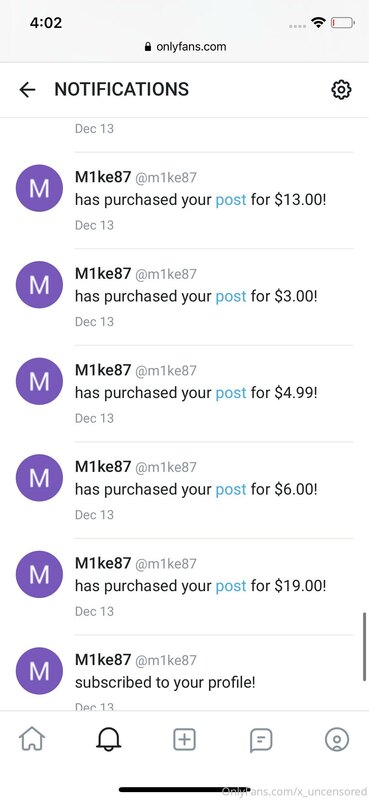Tap the onlyfans.com address bar
Screen dimensions: 369x800
click(185, 46)
